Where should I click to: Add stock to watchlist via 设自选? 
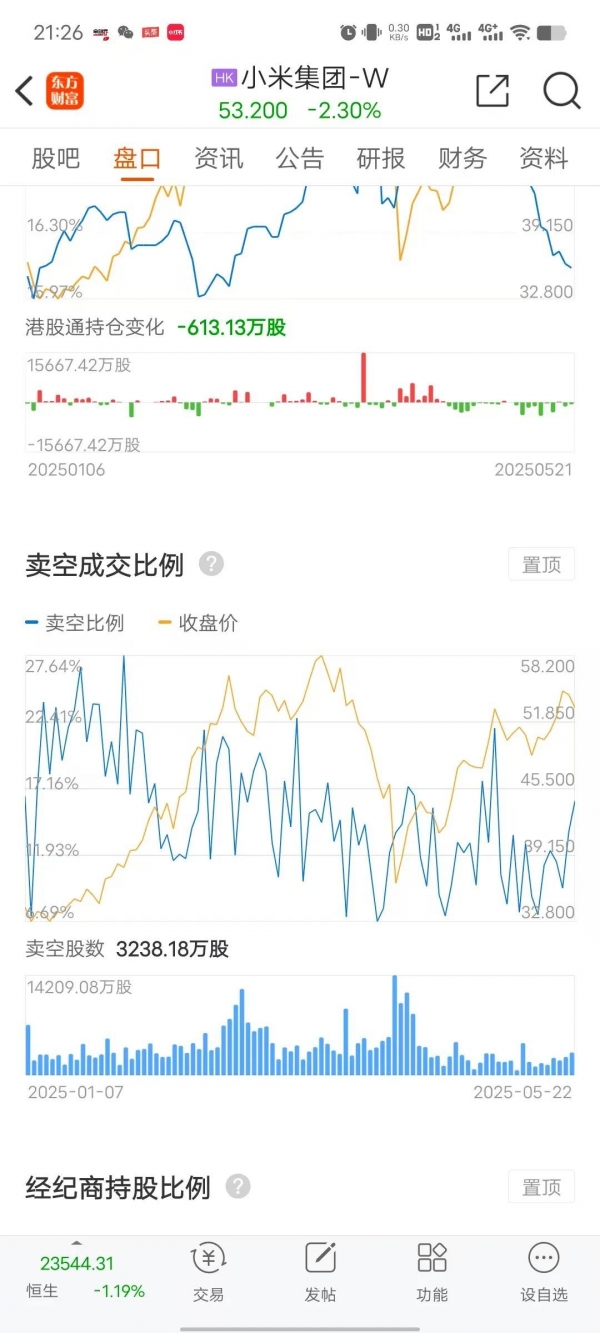click(x=543, y=1272)
